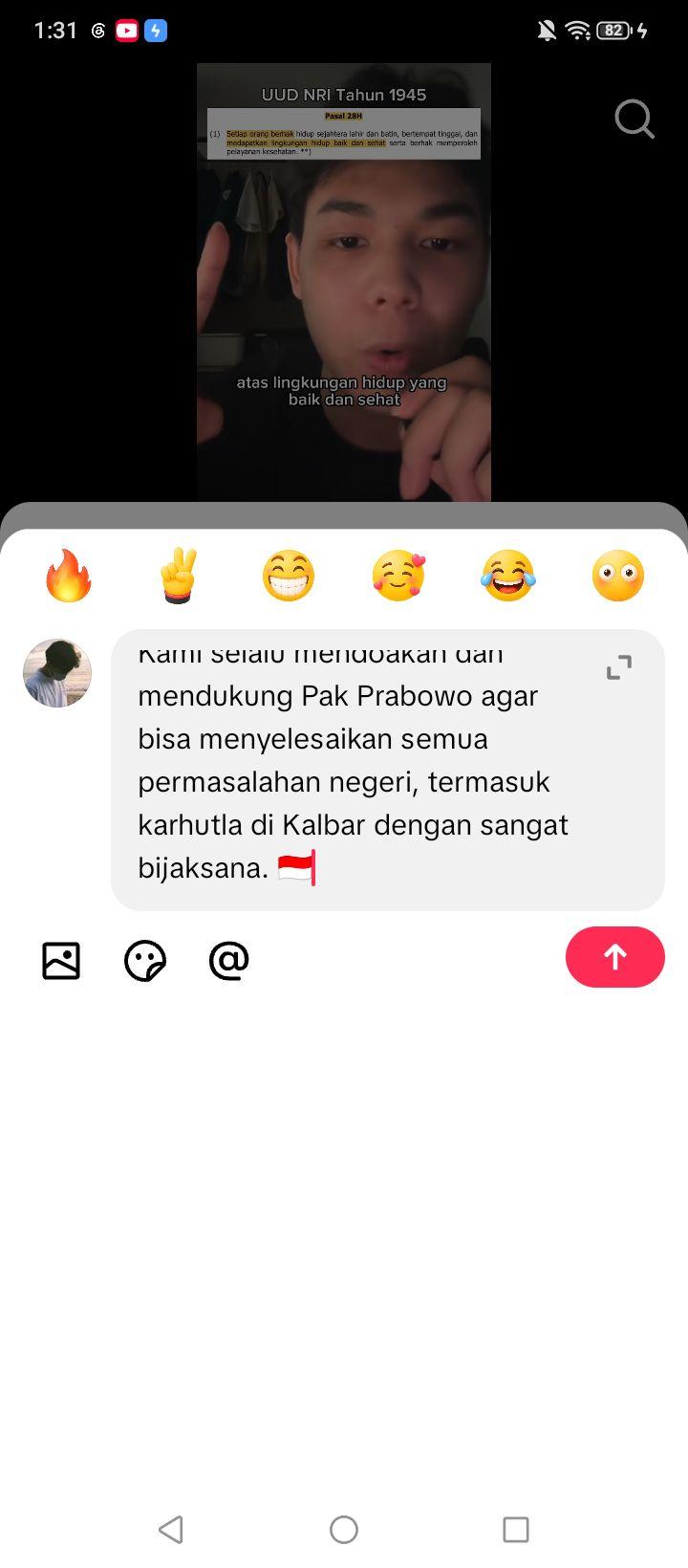Insert the grinning face emoji
The width and height of the screenshot is (688, 1568).
point(289,576)
